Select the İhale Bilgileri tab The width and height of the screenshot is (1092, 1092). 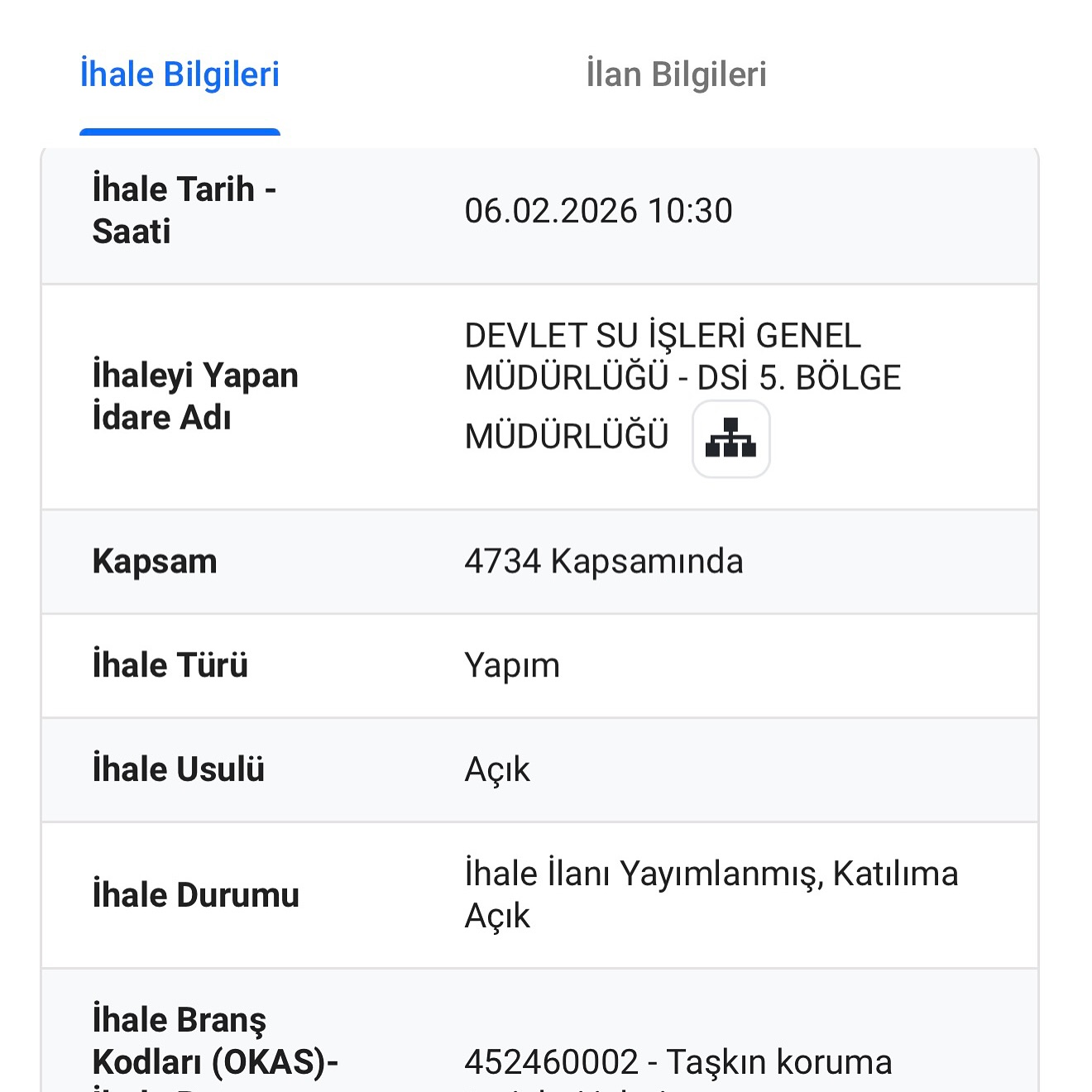pos(180,74)
